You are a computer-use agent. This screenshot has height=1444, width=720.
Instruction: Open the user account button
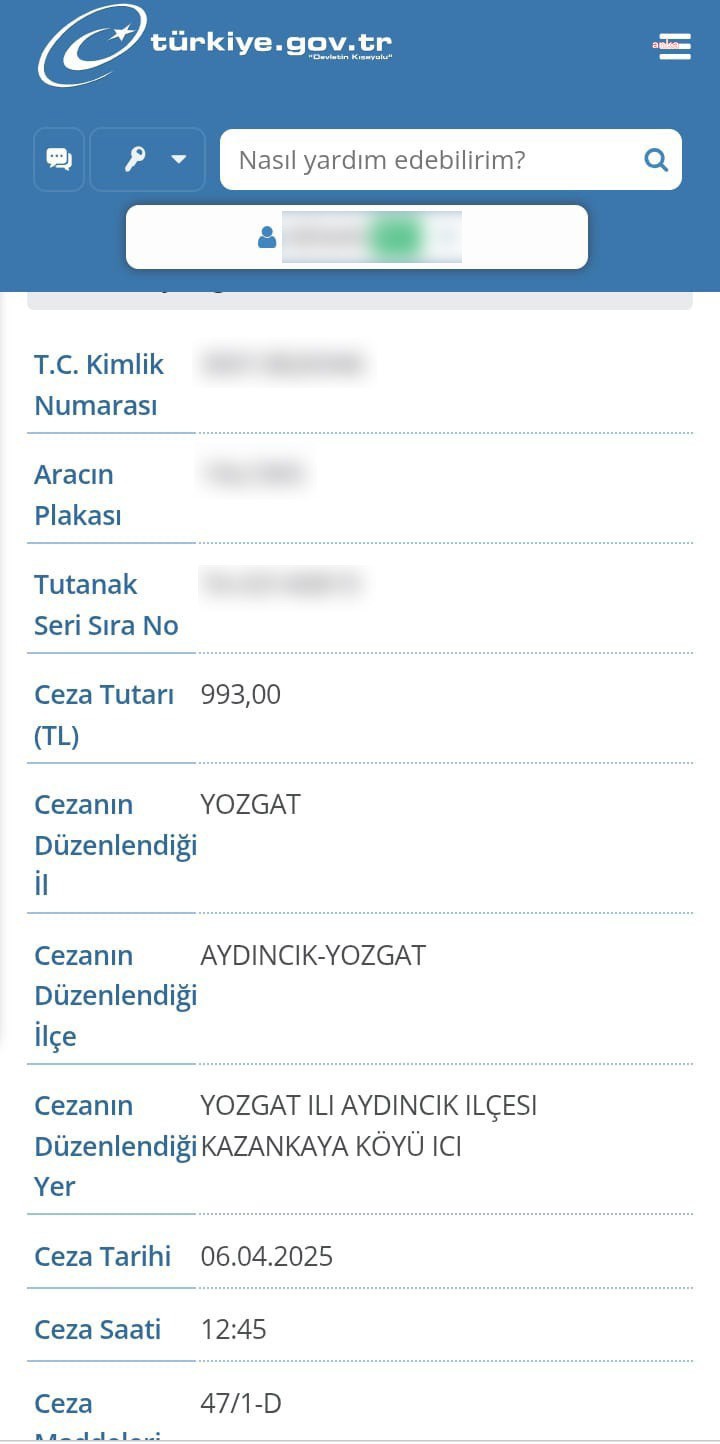pos(357,237)
